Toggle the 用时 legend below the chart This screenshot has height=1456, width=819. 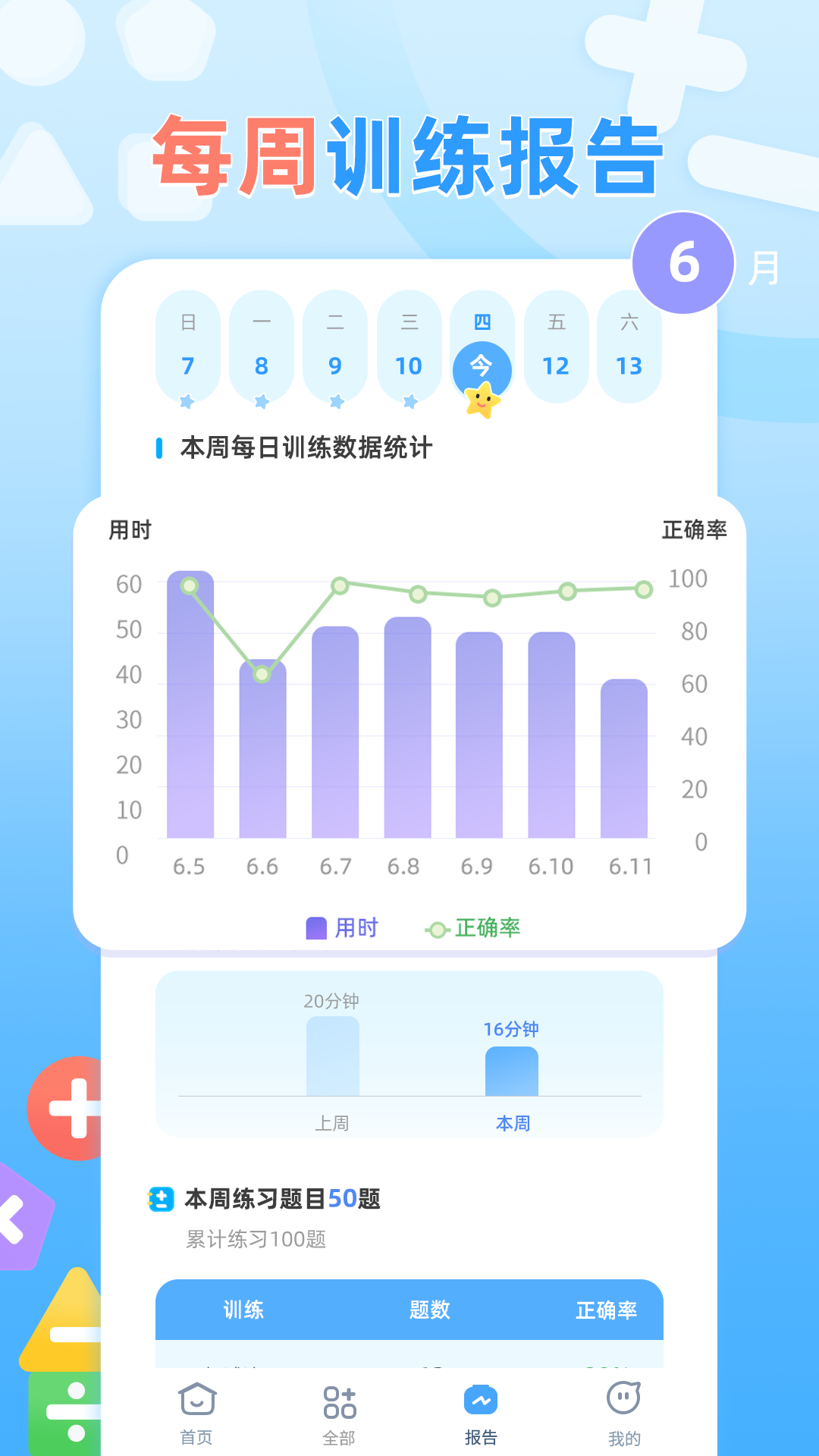[x=341, y=927]
